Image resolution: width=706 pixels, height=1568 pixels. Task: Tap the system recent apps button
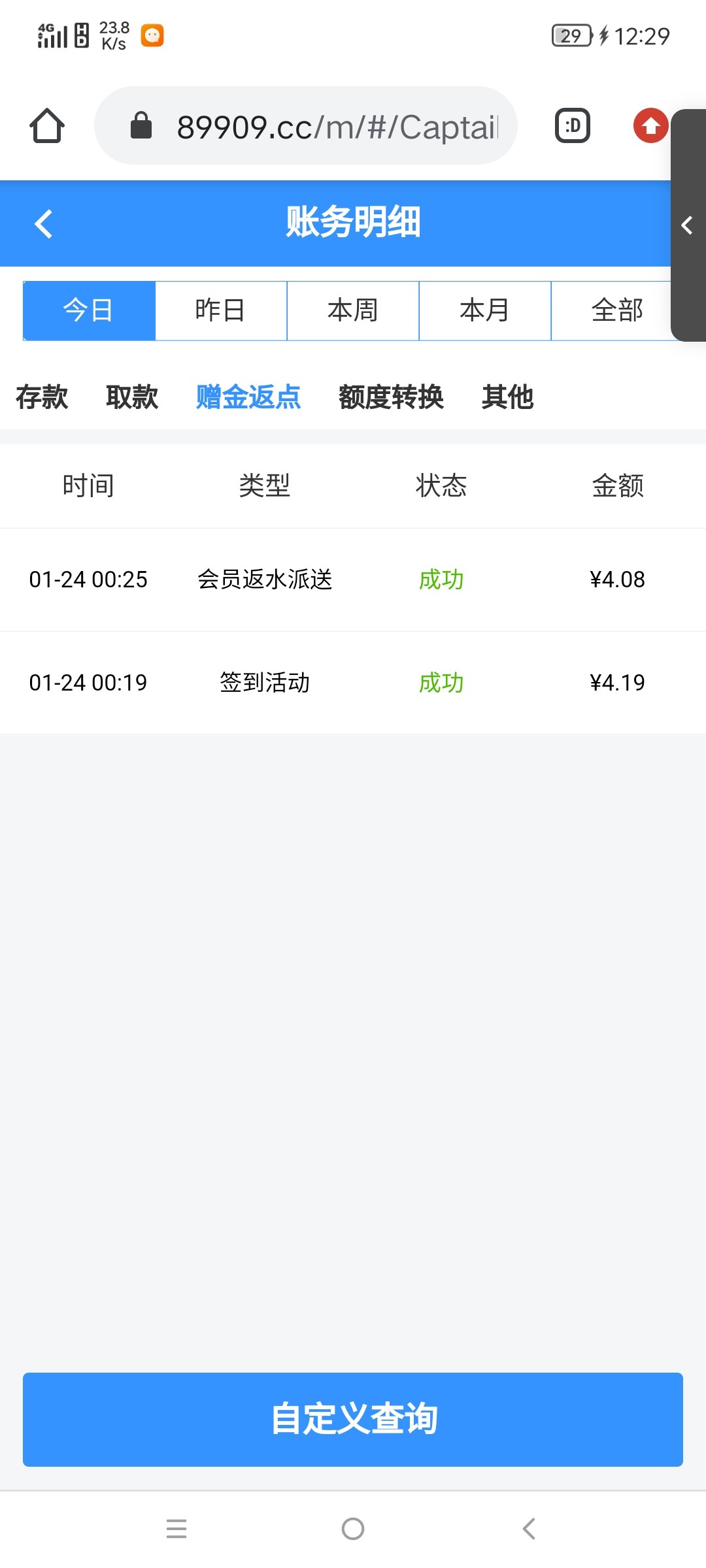click(176, 1529)
